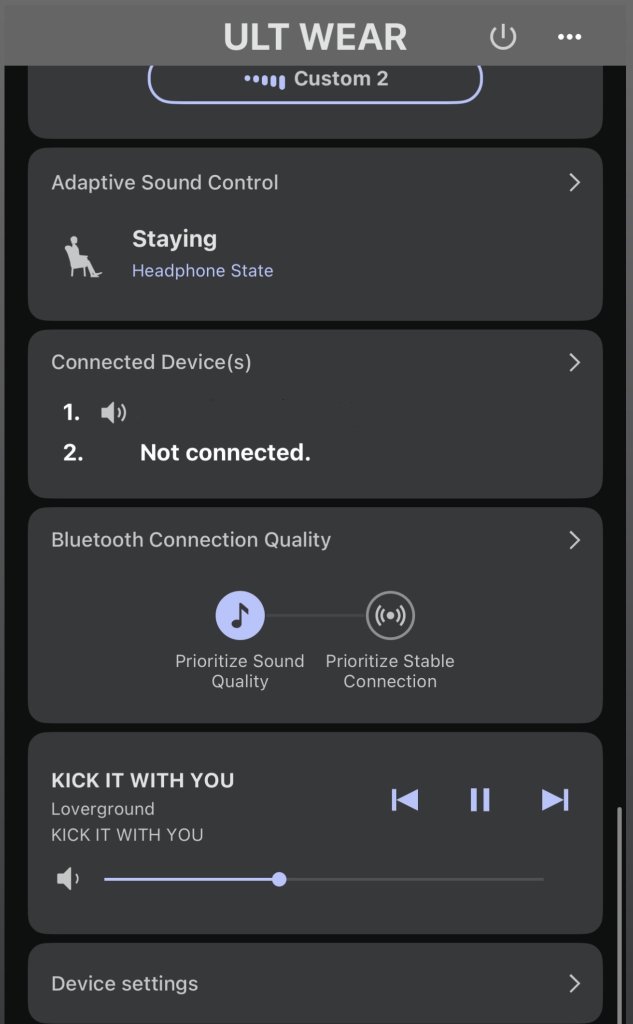The image size is (633, 1024).
Task: Select Prioritize Stable Connection option
Action: [390, 615]
